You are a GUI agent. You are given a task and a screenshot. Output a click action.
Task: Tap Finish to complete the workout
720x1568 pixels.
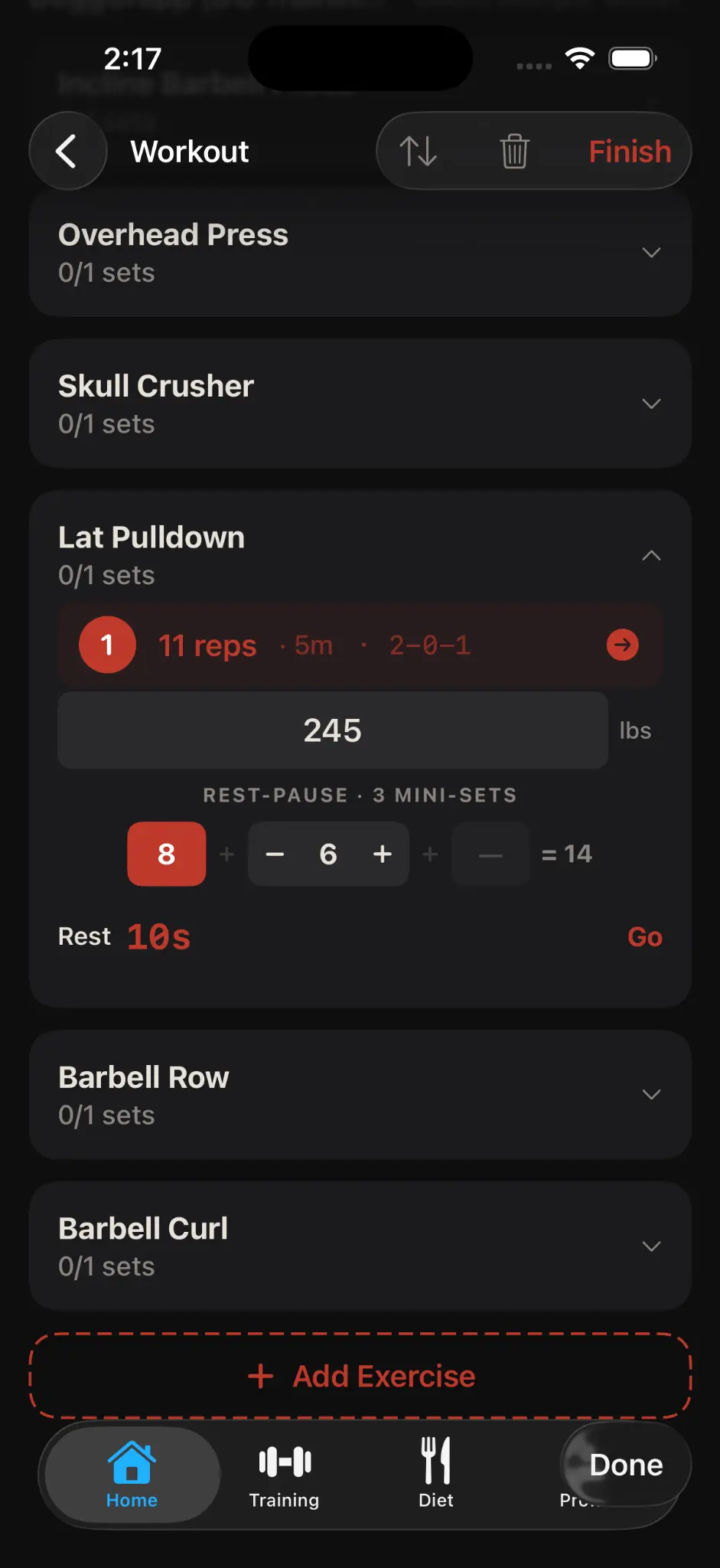(629, 151)
